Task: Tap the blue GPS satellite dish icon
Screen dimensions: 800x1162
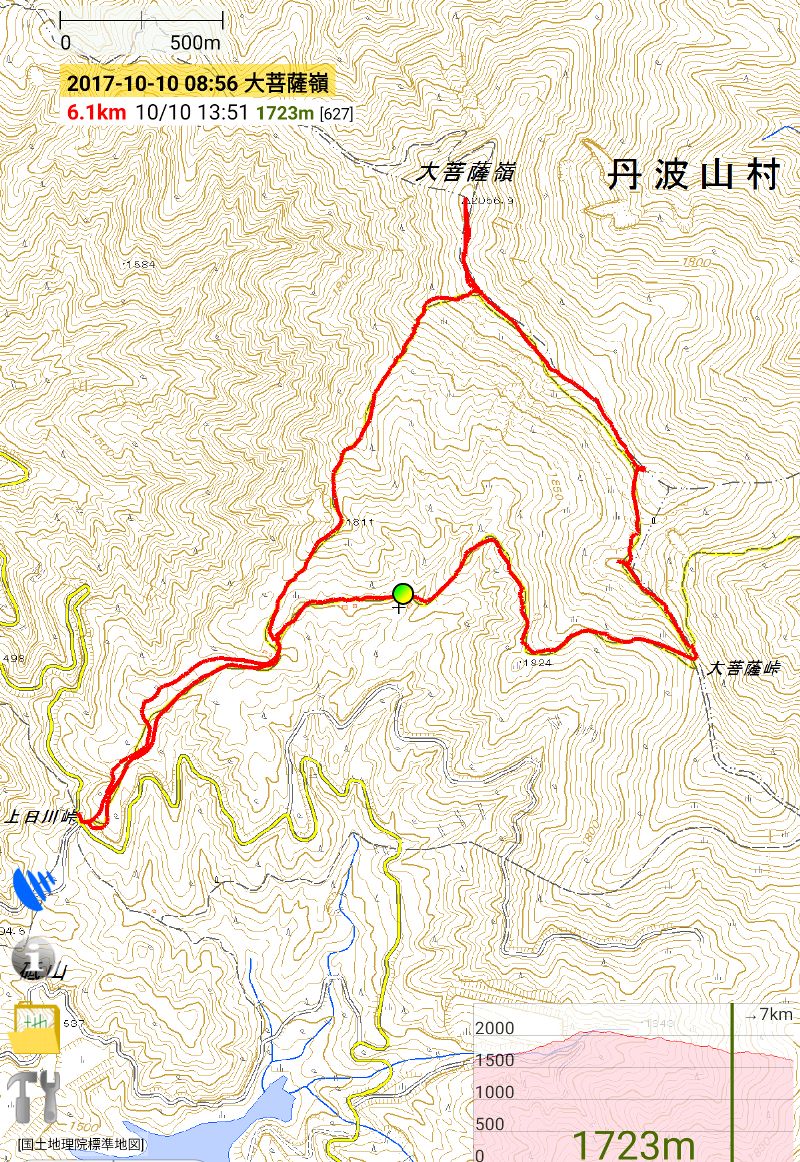Action: click(35, 887)
